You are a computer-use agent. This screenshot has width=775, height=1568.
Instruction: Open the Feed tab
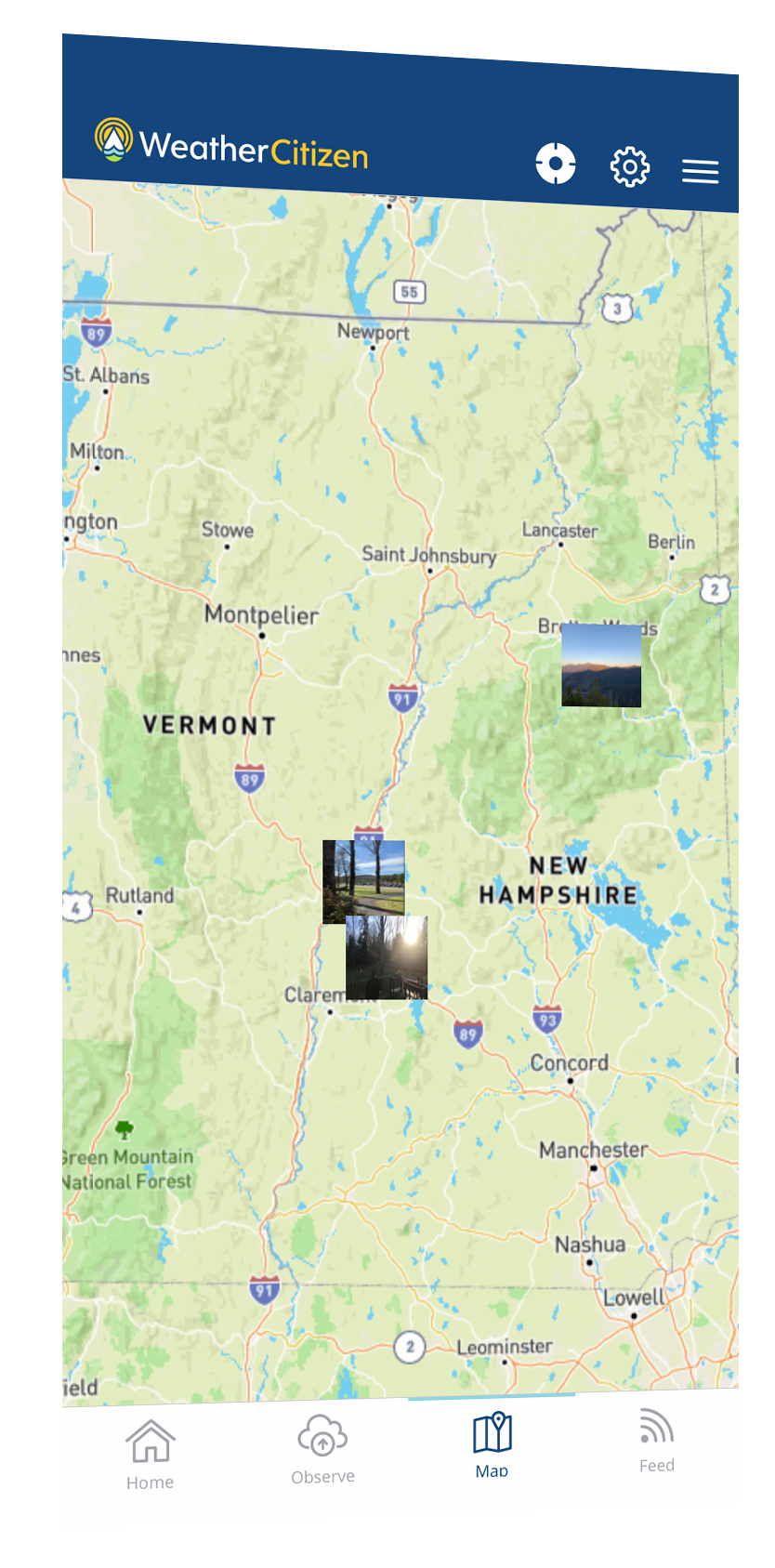pos(656,1440)
